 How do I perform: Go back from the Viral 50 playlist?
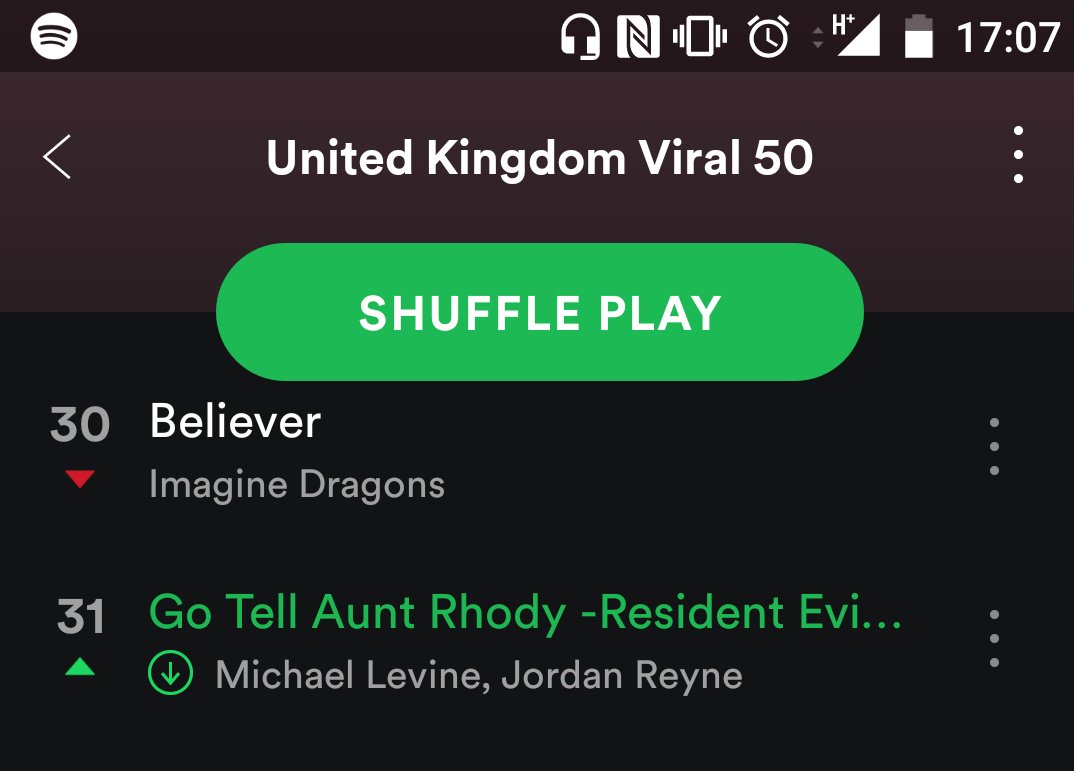coord(57,158)
